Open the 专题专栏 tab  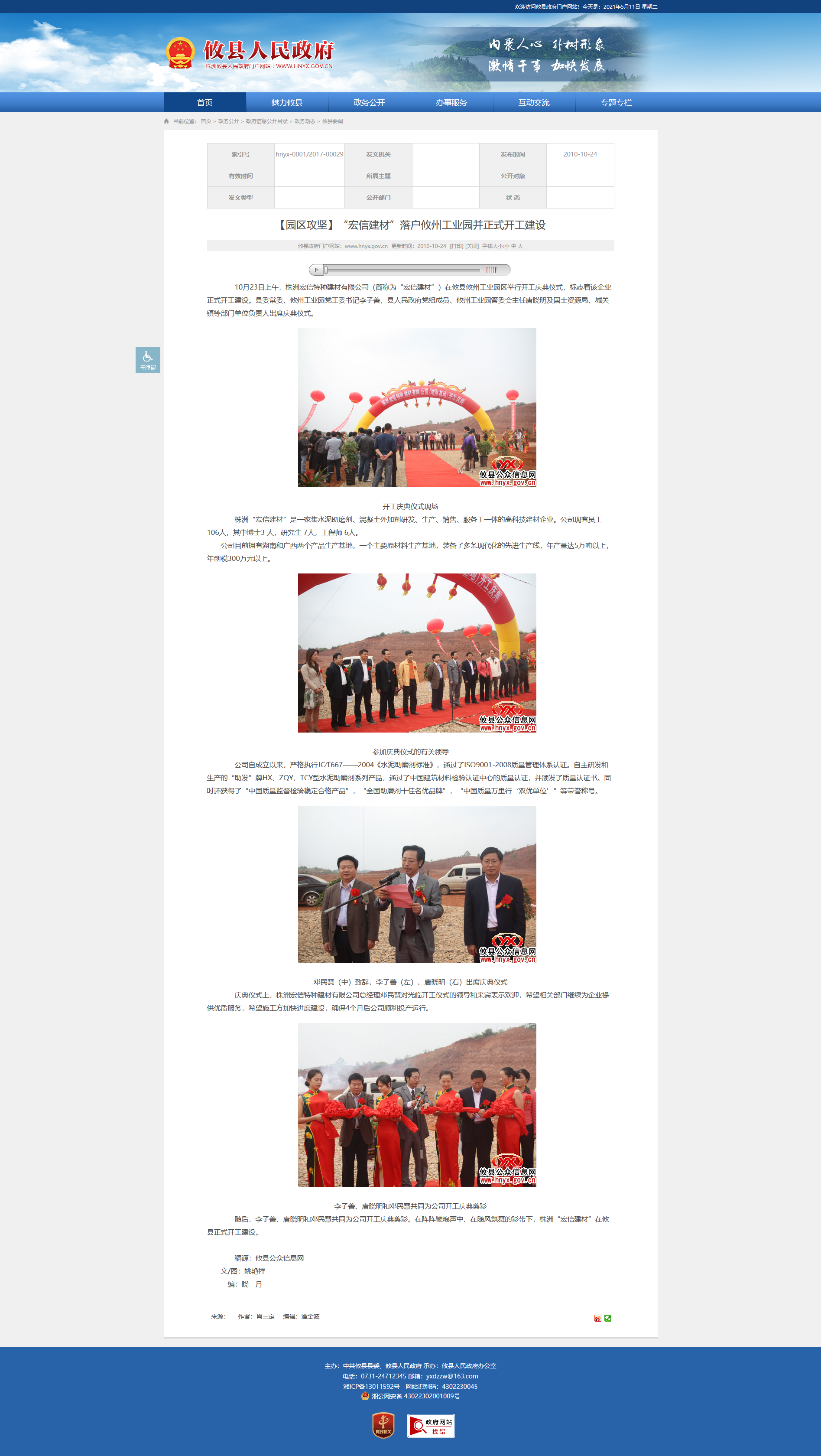click(x=617, y=102)
